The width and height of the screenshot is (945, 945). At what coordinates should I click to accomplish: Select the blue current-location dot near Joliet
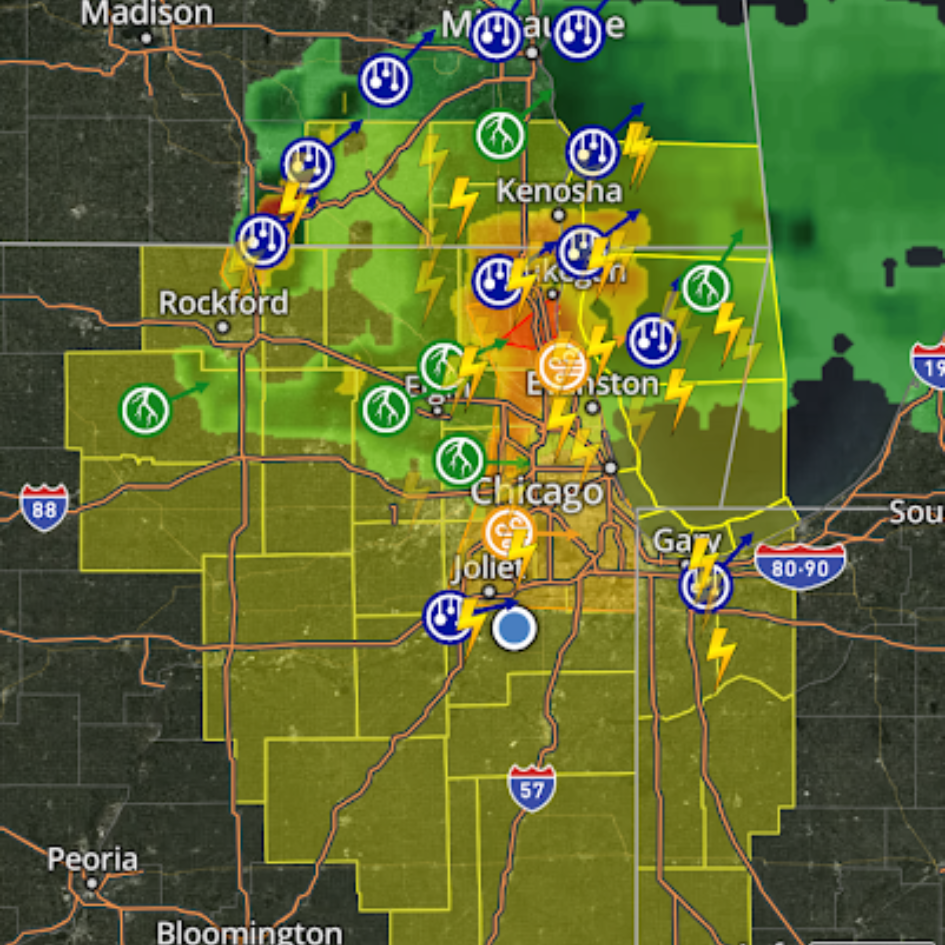(x=514, y=629)
